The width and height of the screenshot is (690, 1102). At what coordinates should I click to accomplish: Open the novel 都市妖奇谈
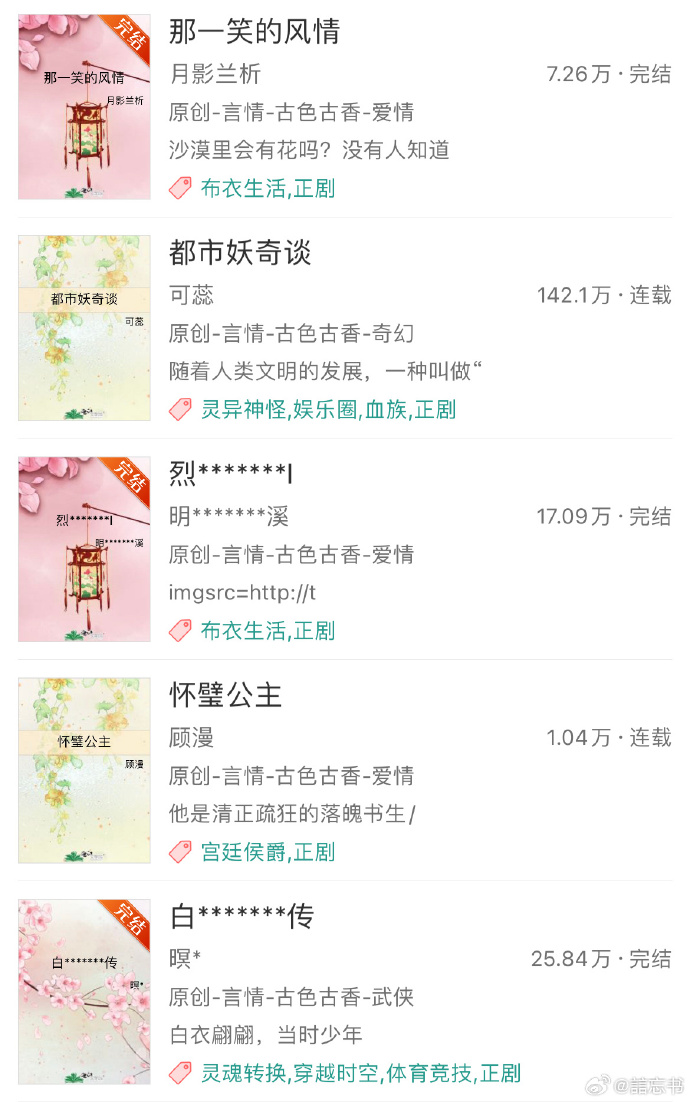click(240, 253)
